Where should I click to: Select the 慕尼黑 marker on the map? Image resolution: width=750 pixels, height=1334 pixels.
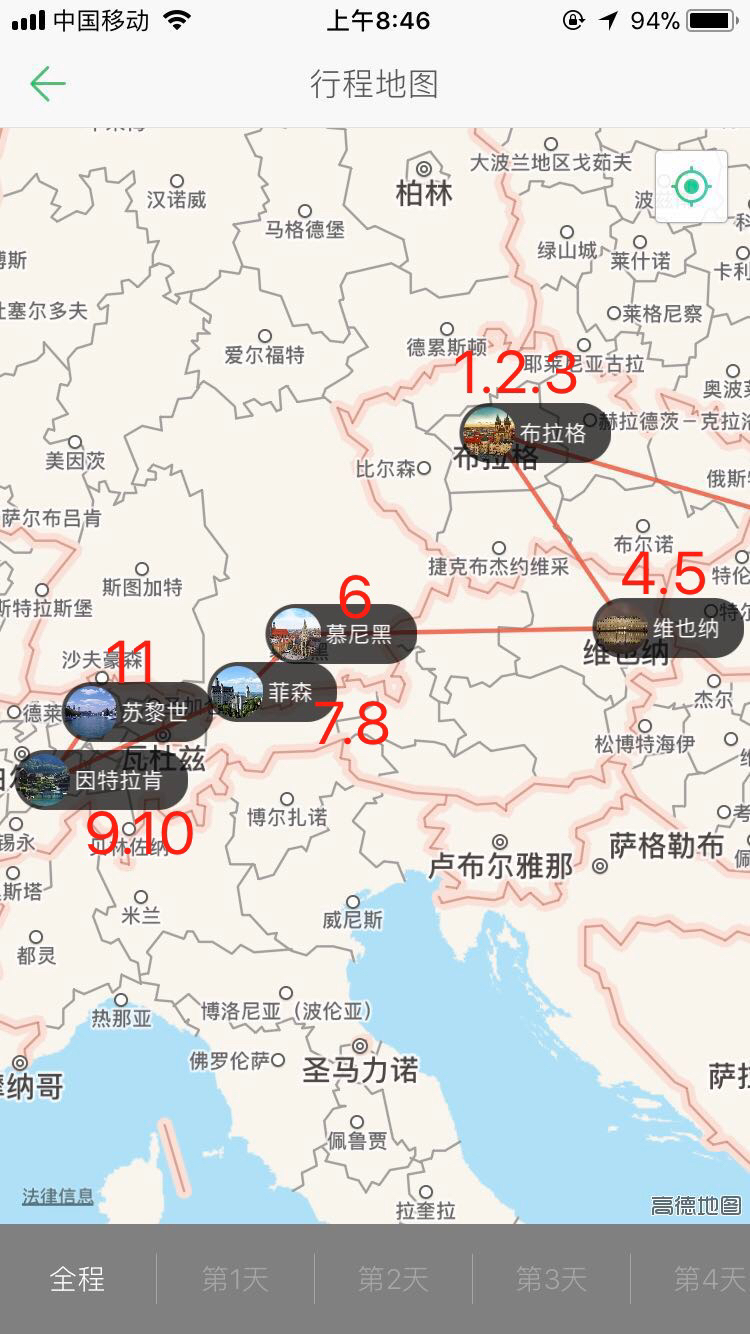(341, 633)
